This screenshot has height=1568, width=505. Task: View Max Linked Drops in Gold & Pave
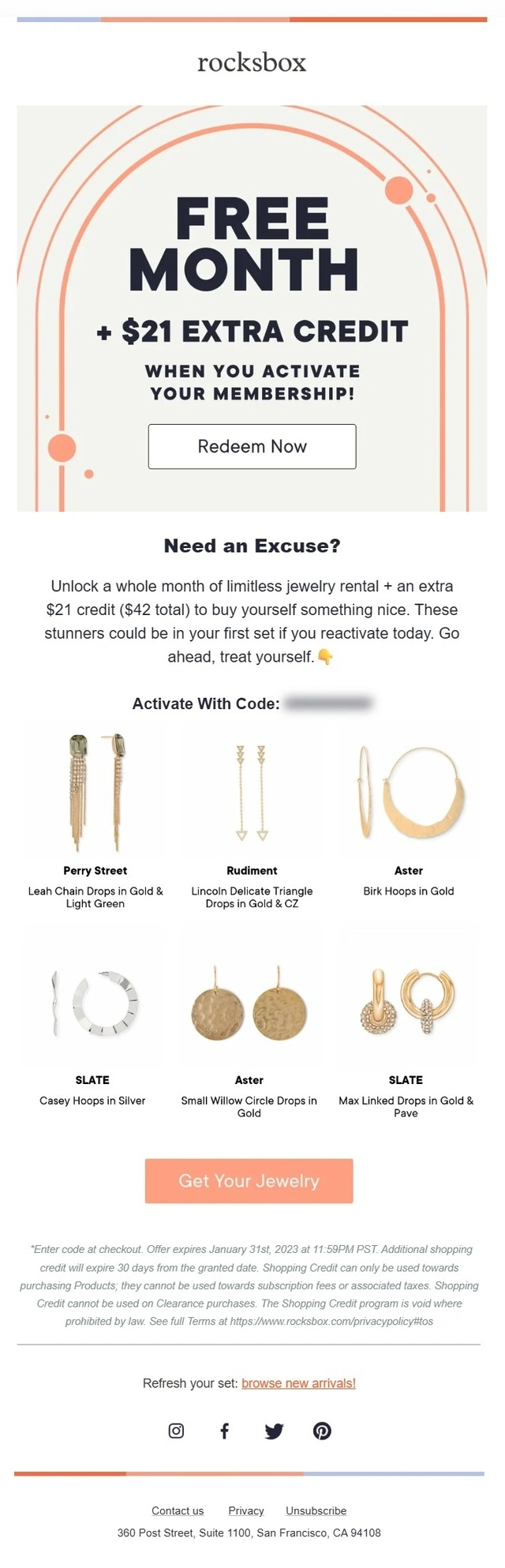406,1106
